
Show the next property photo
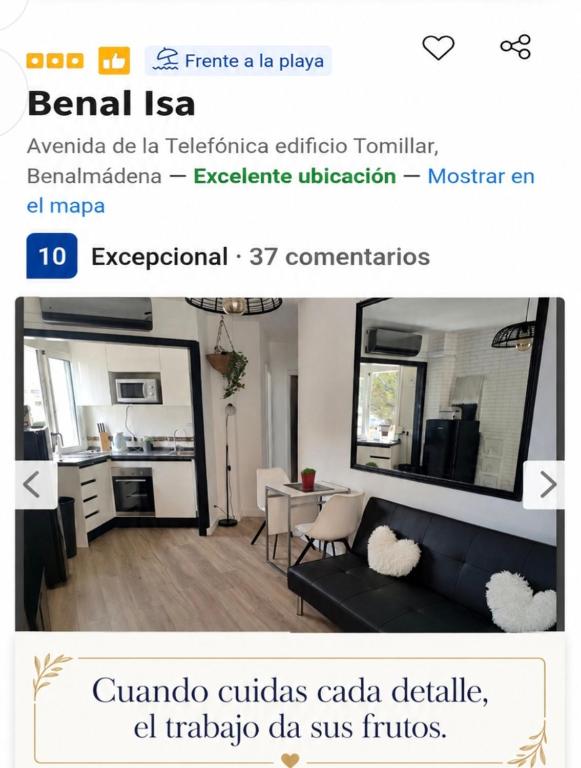[544, 484]
